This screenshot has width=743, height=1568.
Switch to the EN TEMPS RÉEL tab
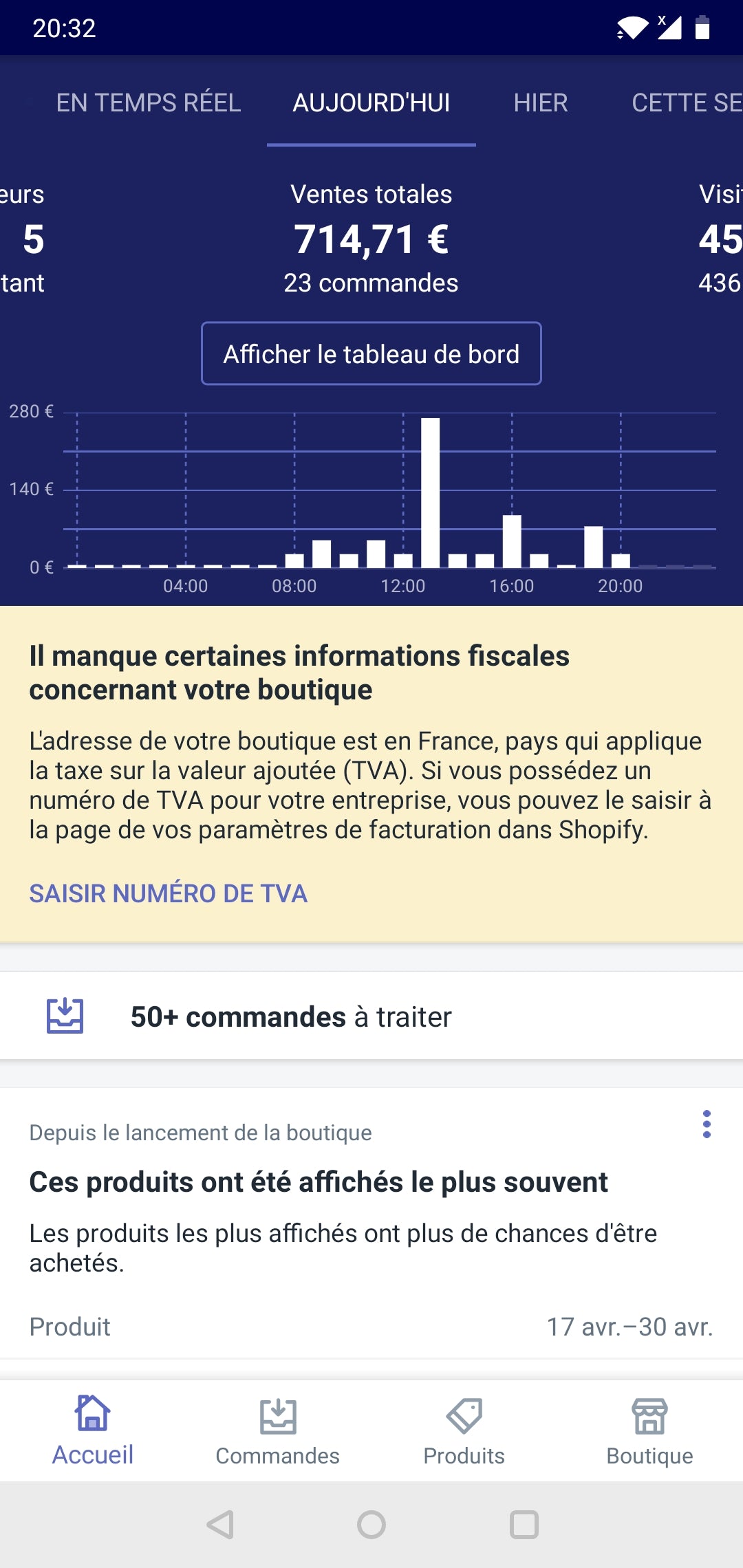point(148,103)
